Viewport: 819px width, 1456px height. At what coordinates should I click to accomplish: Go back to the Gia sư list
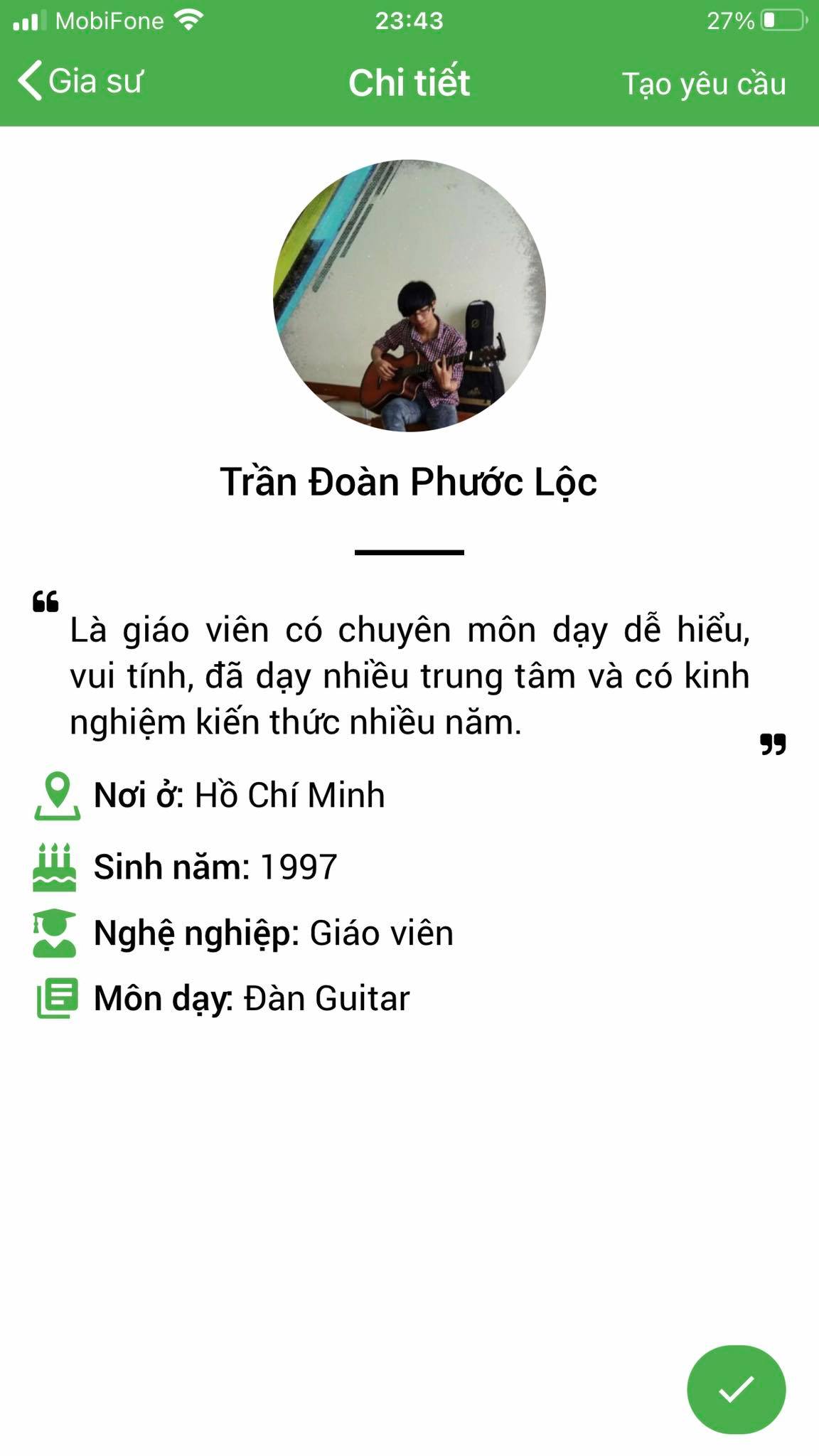pos(80,81)
